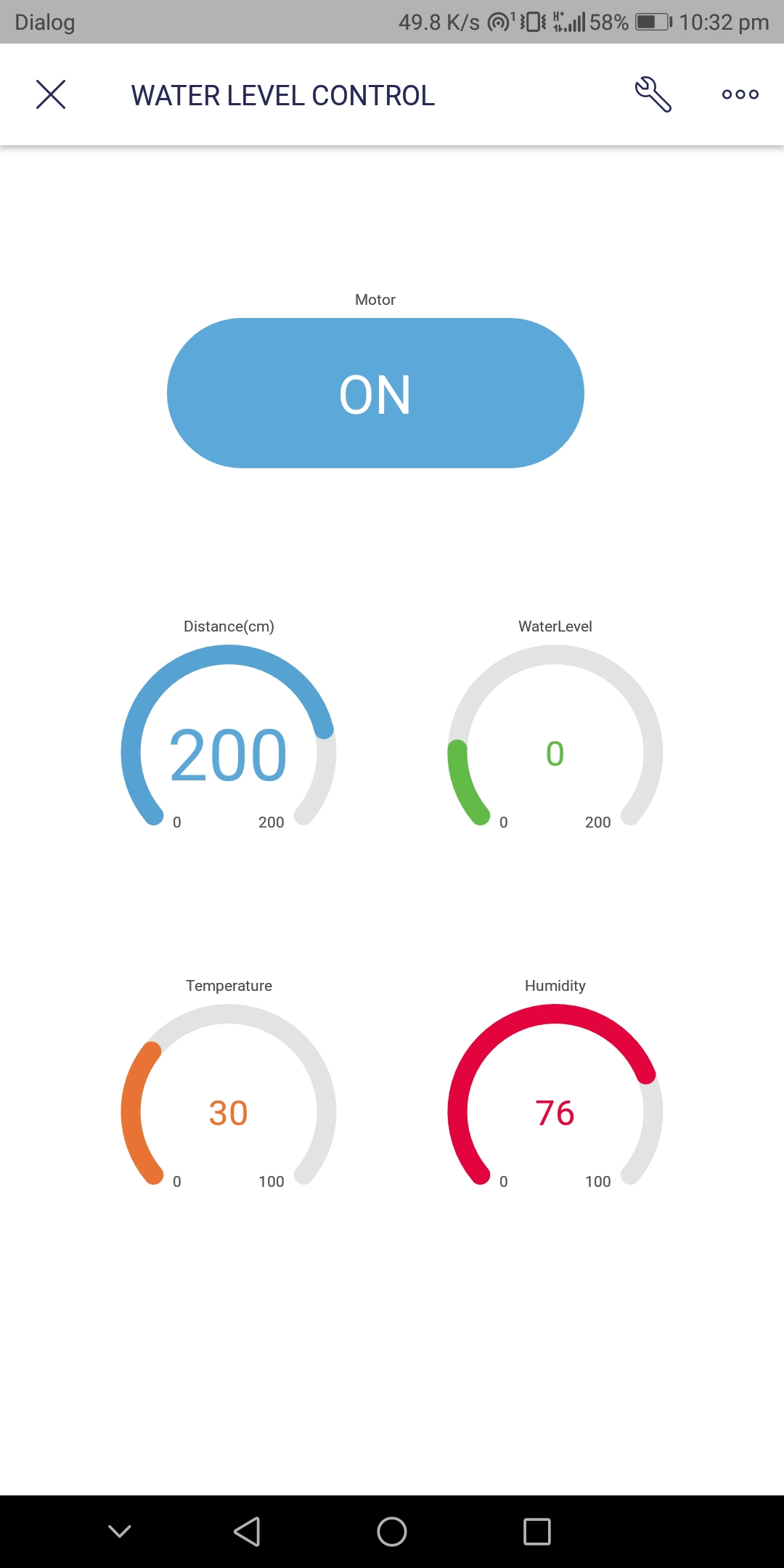Open the three-dot overflow menu

coord(740,94)
